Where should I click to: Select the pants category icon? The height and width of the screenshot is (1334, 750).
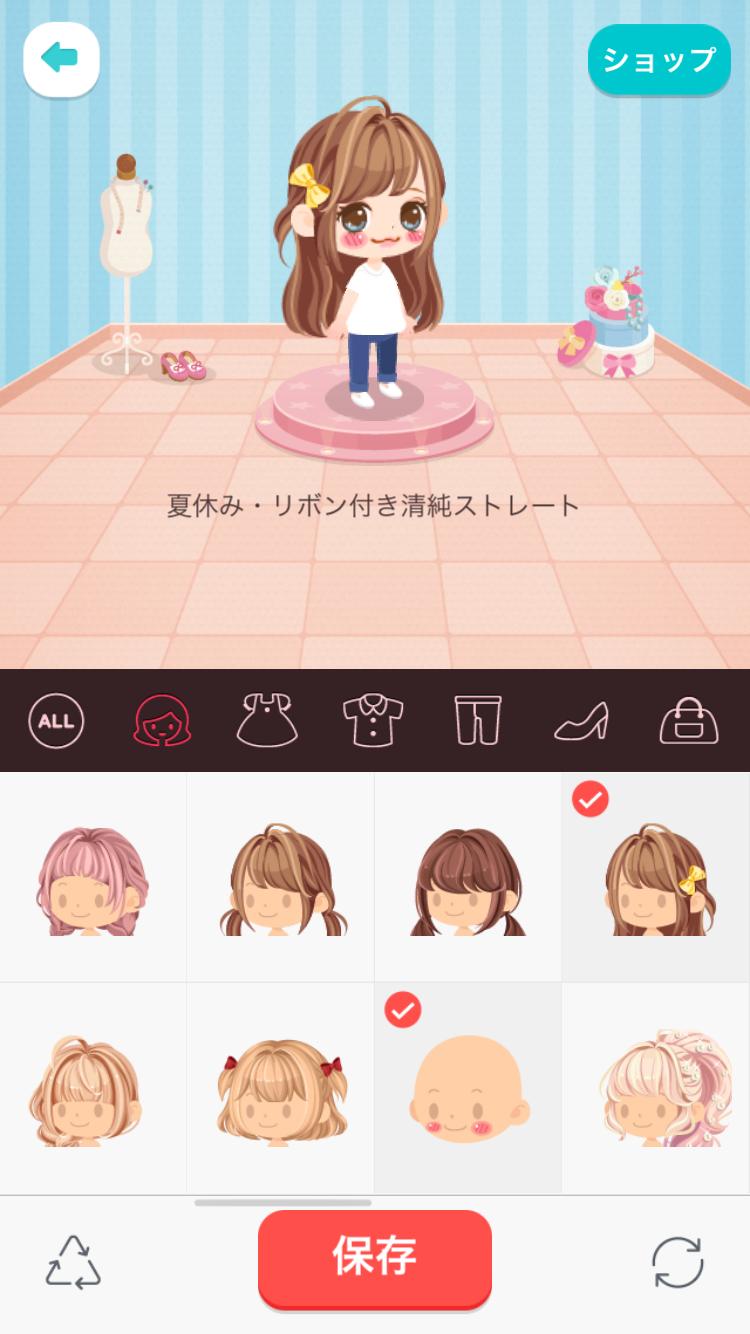point(482,720)
